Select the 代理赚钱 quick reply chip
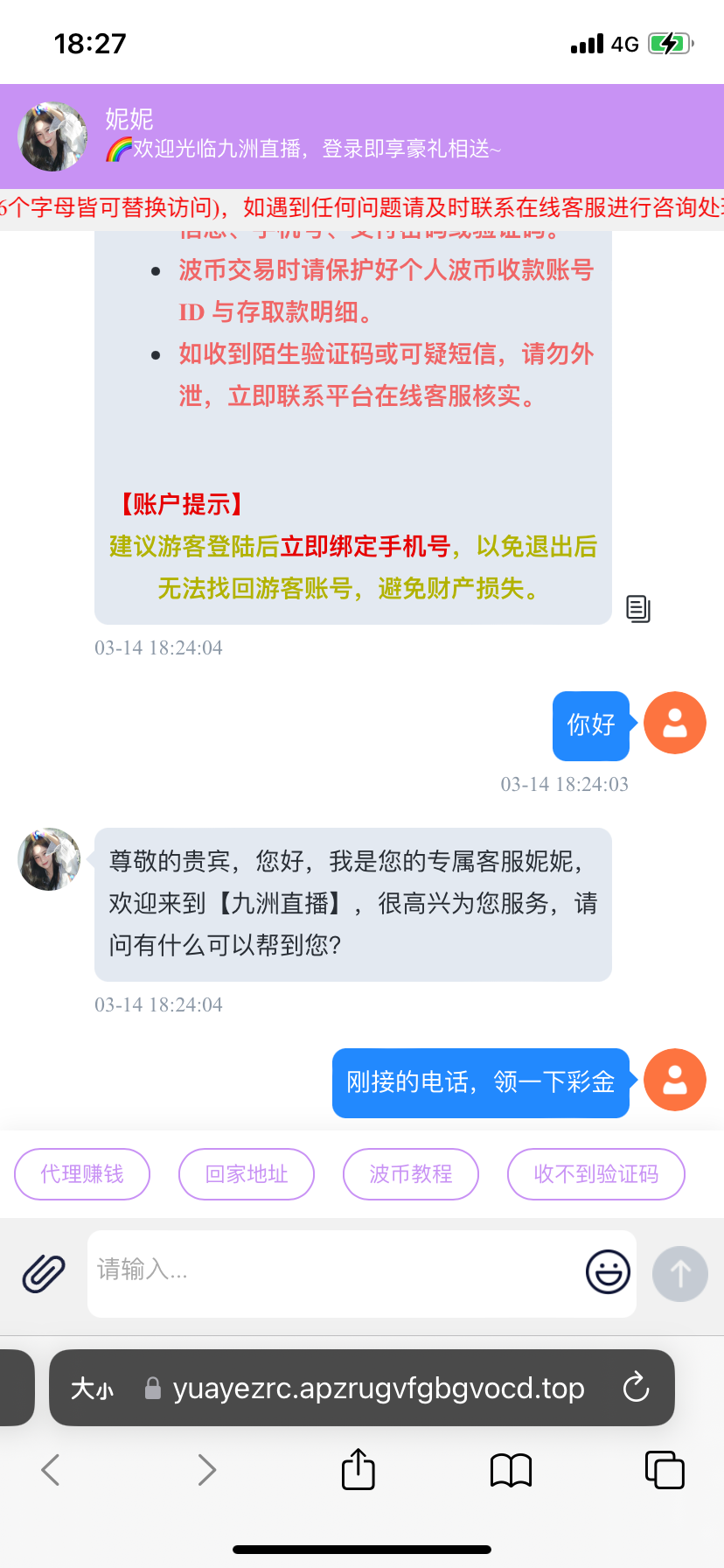This screenshot has height=1568, width=724. tap(82, 1174)
